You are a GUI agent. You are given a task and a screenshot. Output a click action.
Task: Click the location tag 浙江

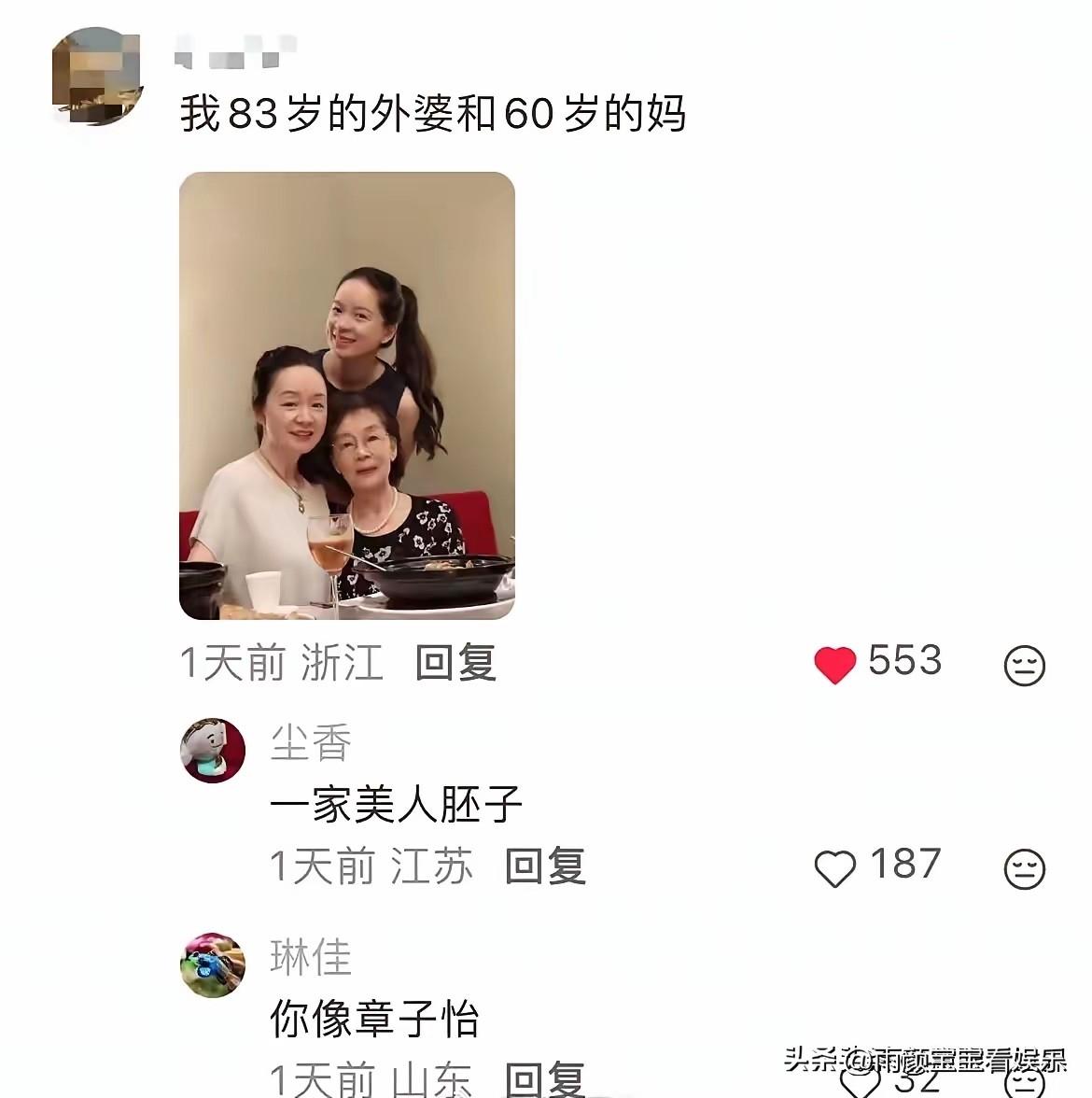coord(343,664)
